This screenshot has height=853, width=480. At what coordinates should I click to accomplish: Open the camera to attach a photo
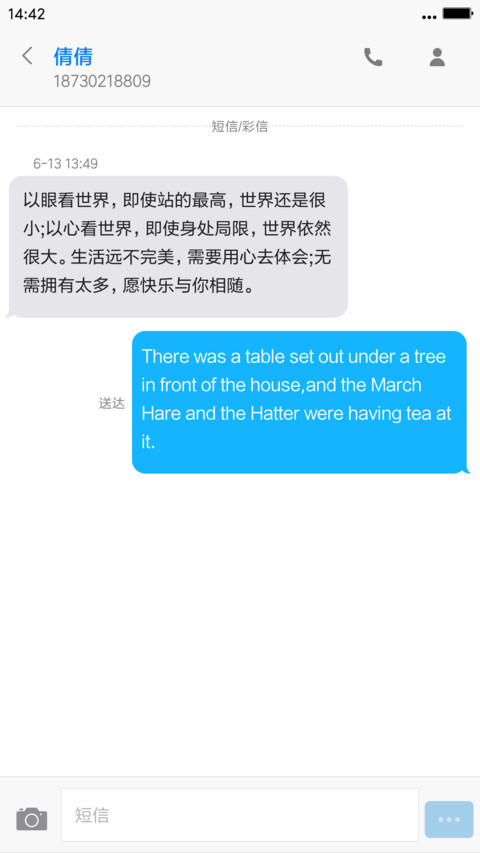click(32, 818)
